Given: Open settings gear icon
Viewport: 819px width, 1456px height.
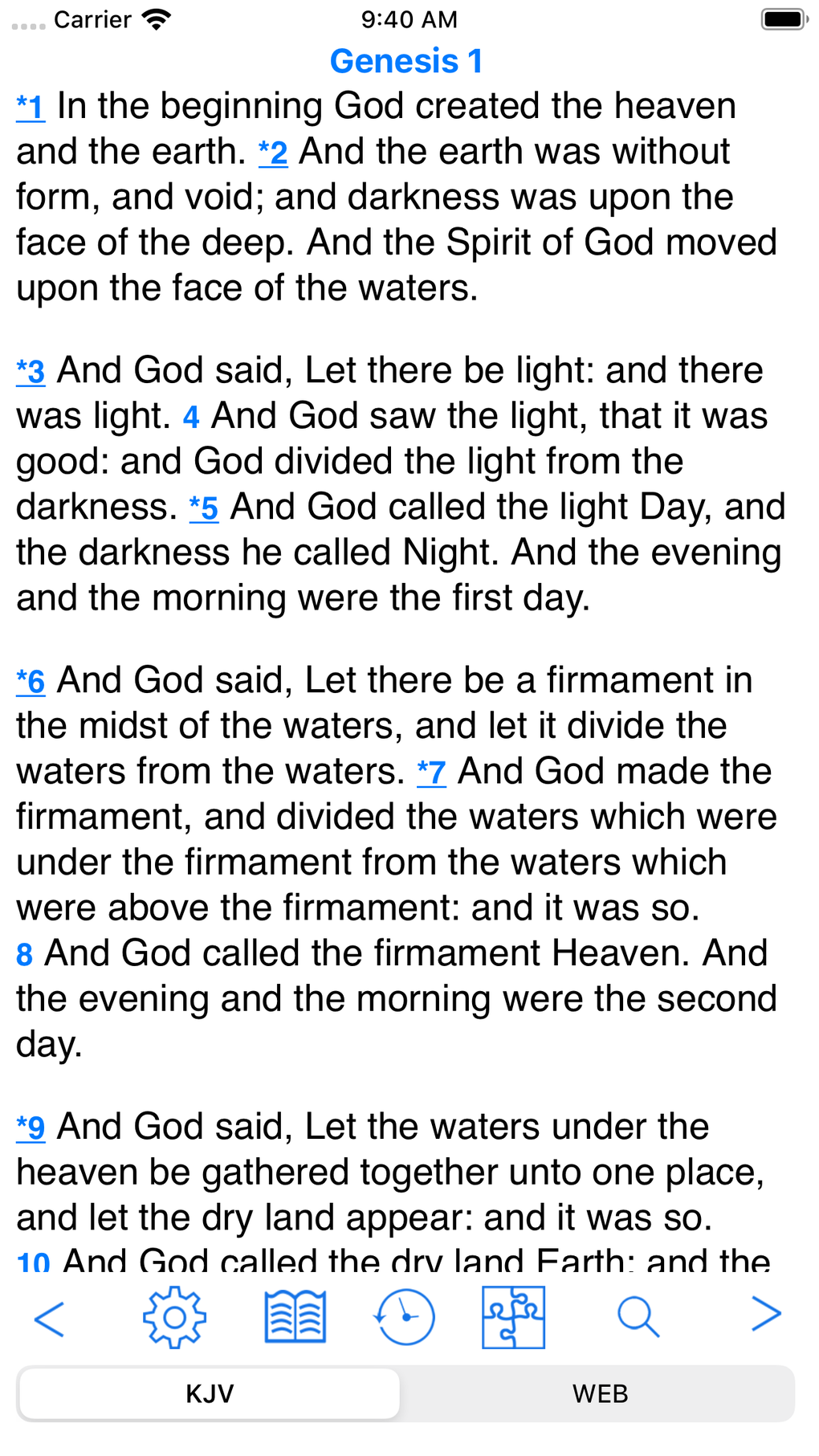Looking at the screenshot, I should click(174, 1317).
